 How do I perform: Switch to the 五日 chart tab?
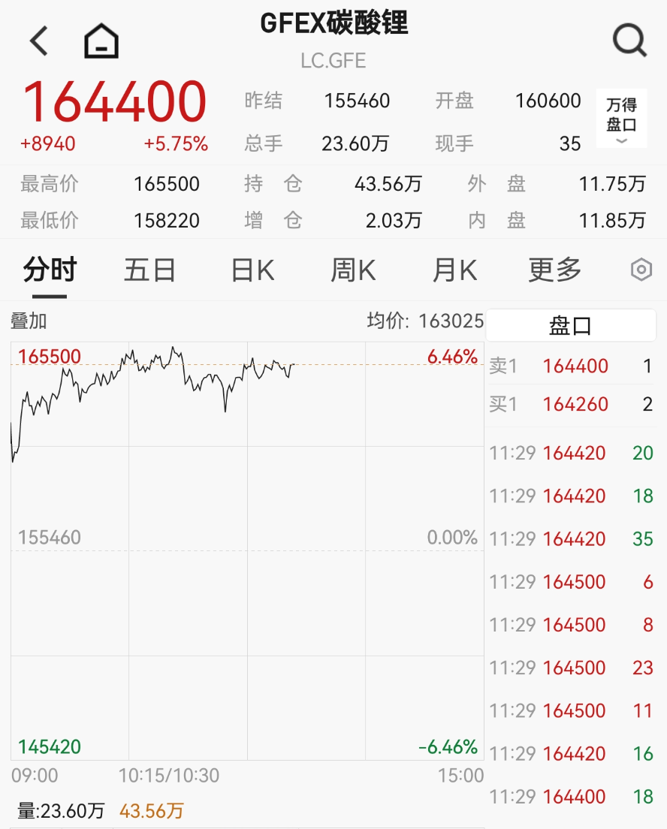coord(150,269)
